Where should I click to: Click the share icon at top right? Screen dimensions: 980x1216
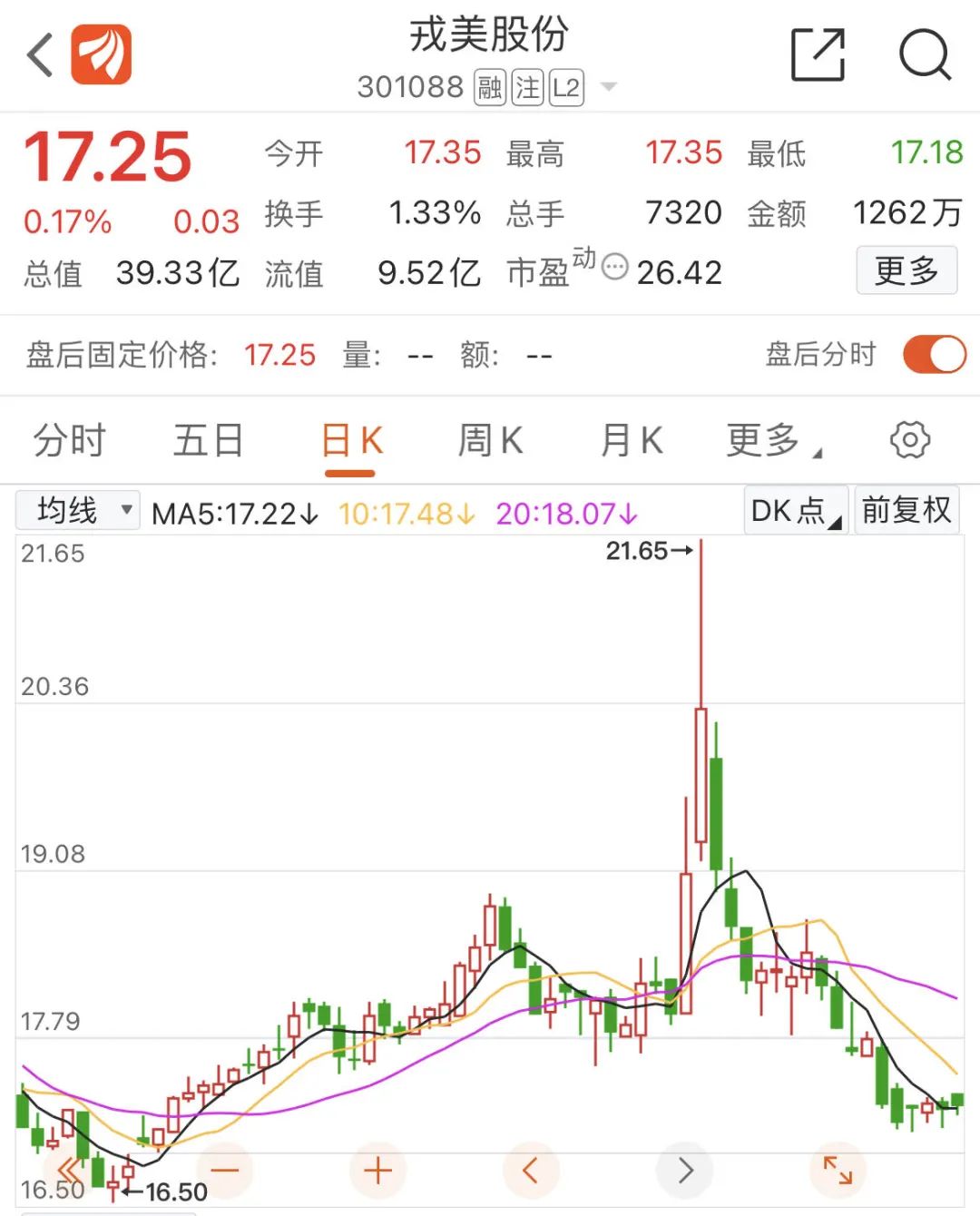[x=817, y=56]
